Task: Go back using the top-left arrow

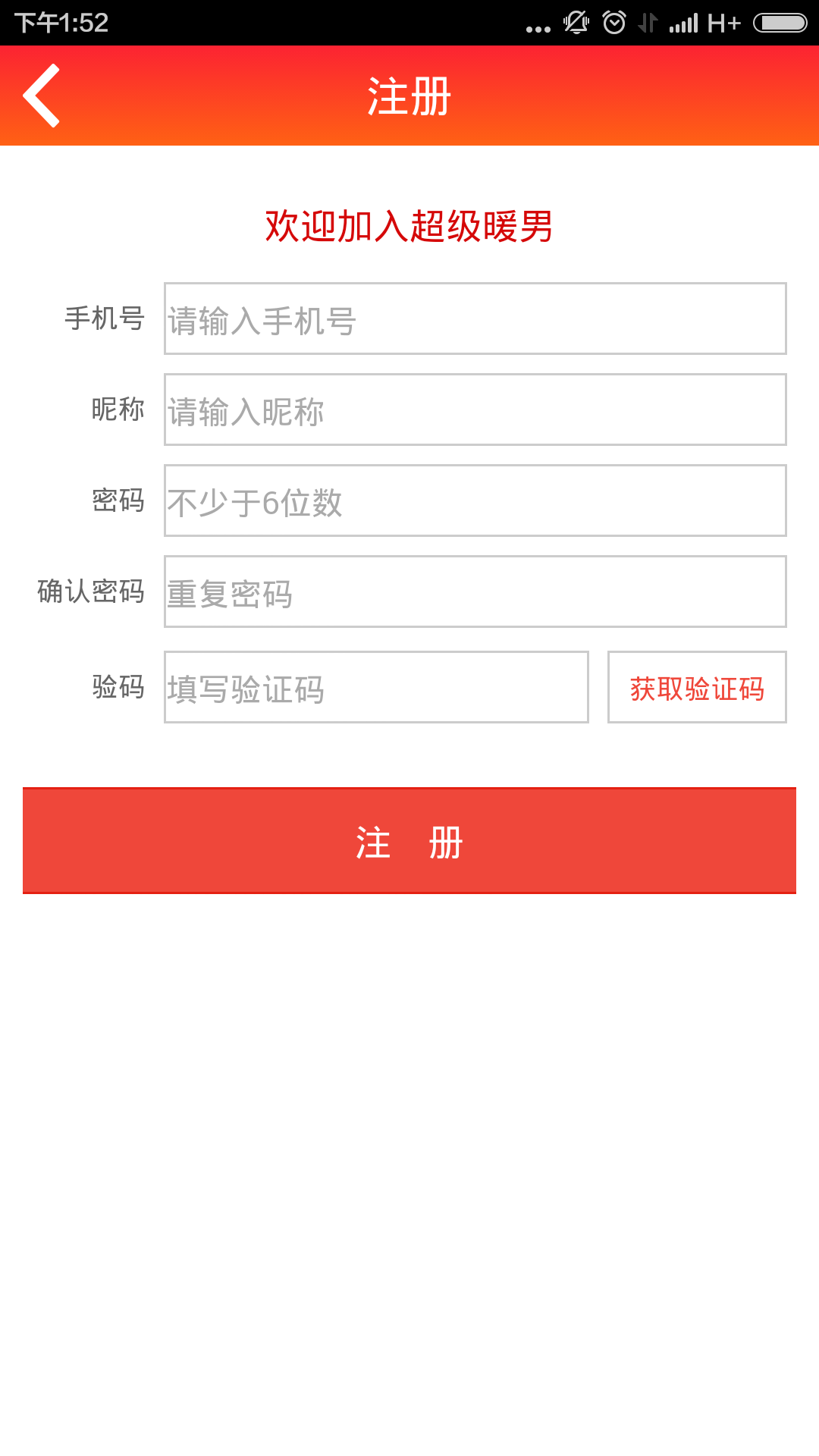Action: point(42,96)
